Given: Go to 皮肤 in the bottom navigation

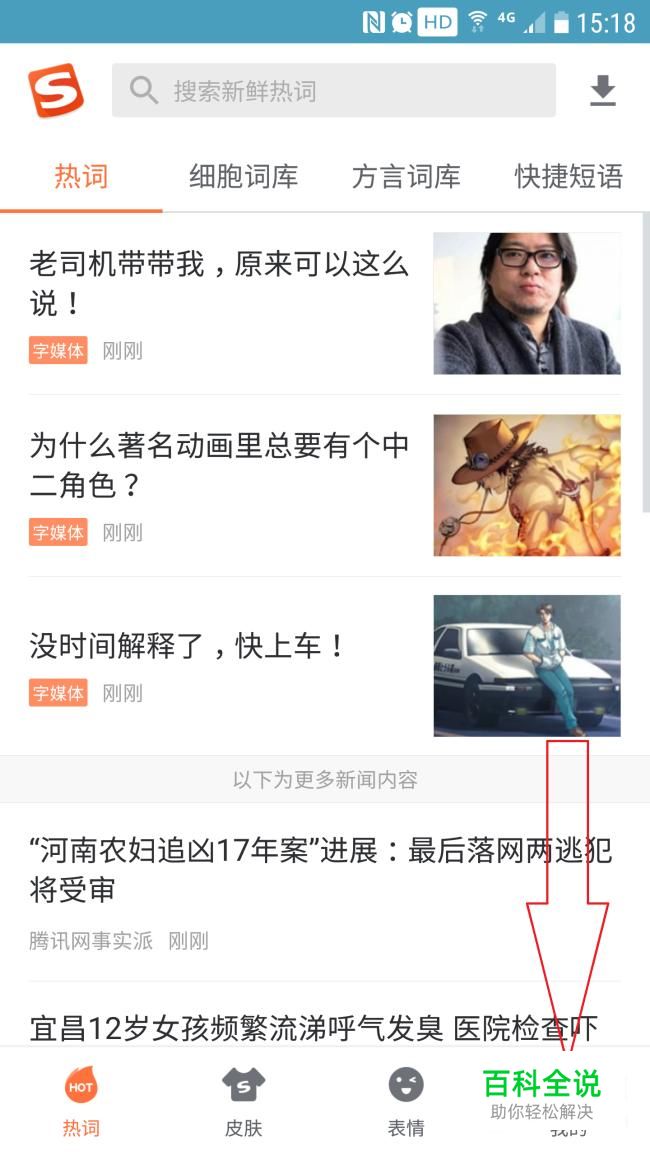Looking at the screenshot, I should 243,1100.
